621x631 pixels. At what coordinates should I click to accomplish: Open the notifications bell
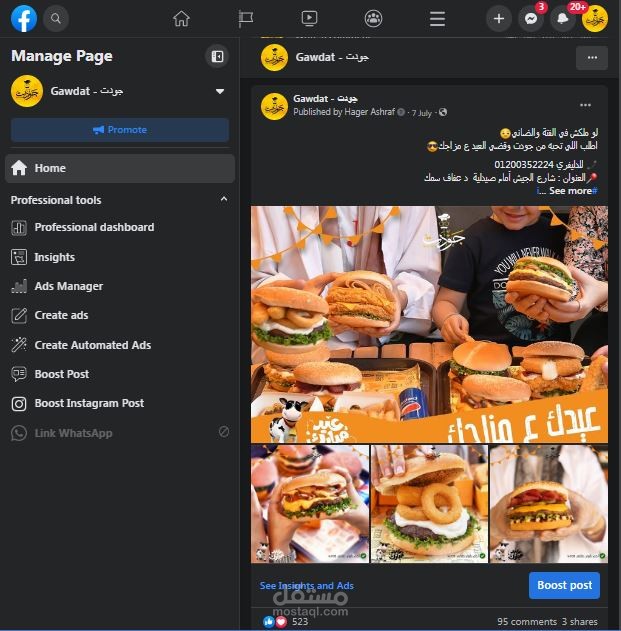[x=563, y=19]
